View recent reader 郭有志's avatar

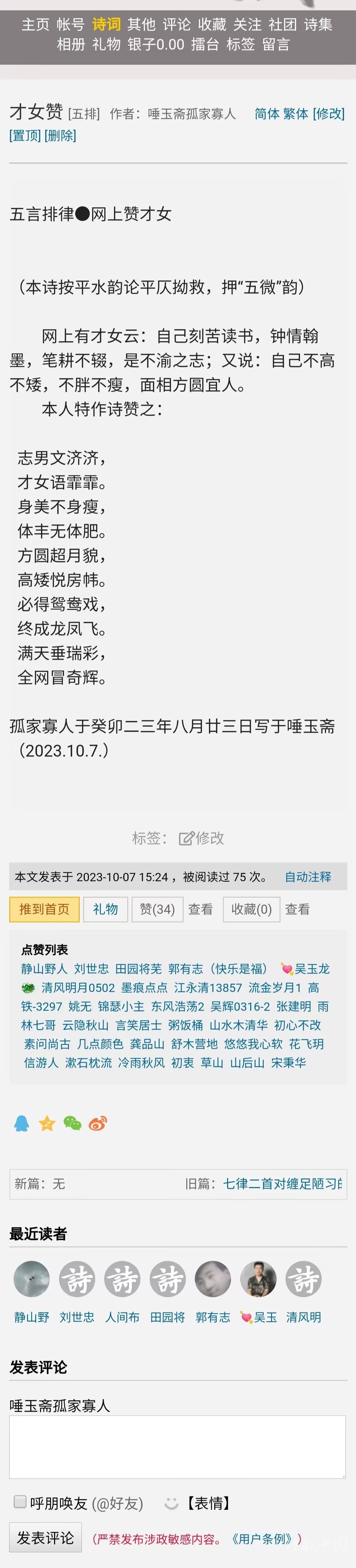pos(213,1278)
